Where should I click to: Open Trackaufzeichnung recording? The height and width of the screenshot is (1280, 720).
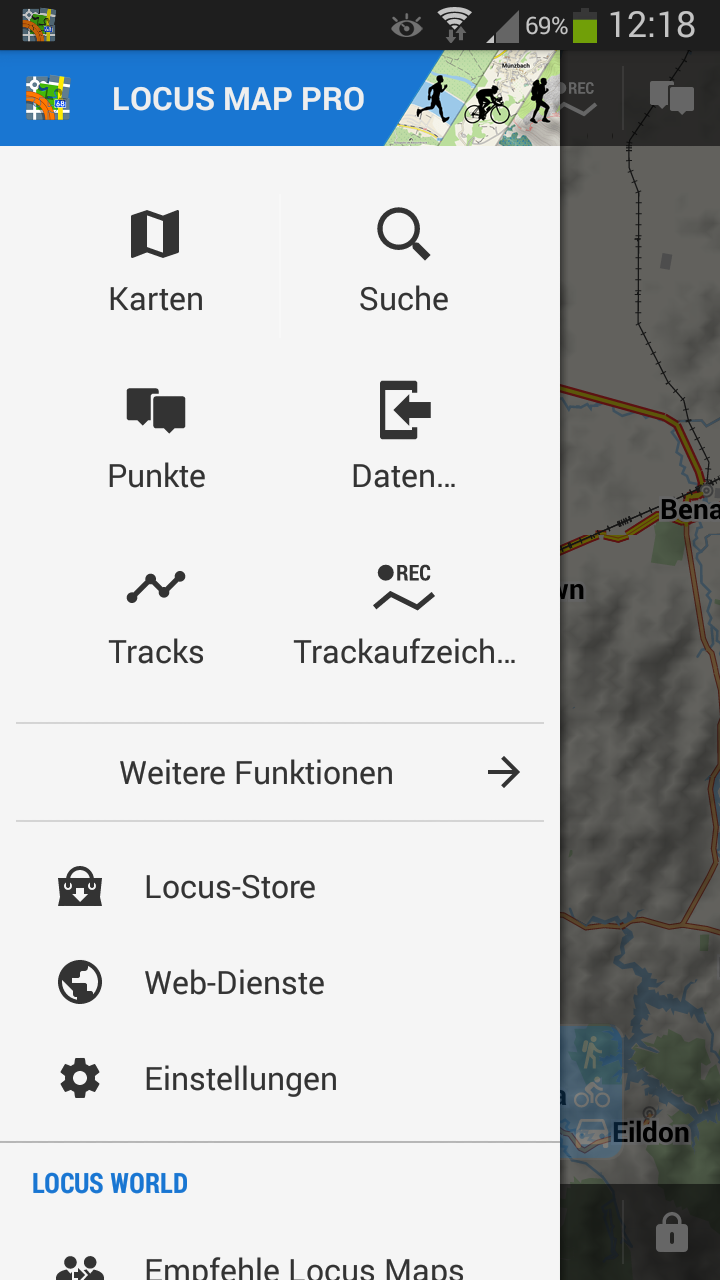404,615
